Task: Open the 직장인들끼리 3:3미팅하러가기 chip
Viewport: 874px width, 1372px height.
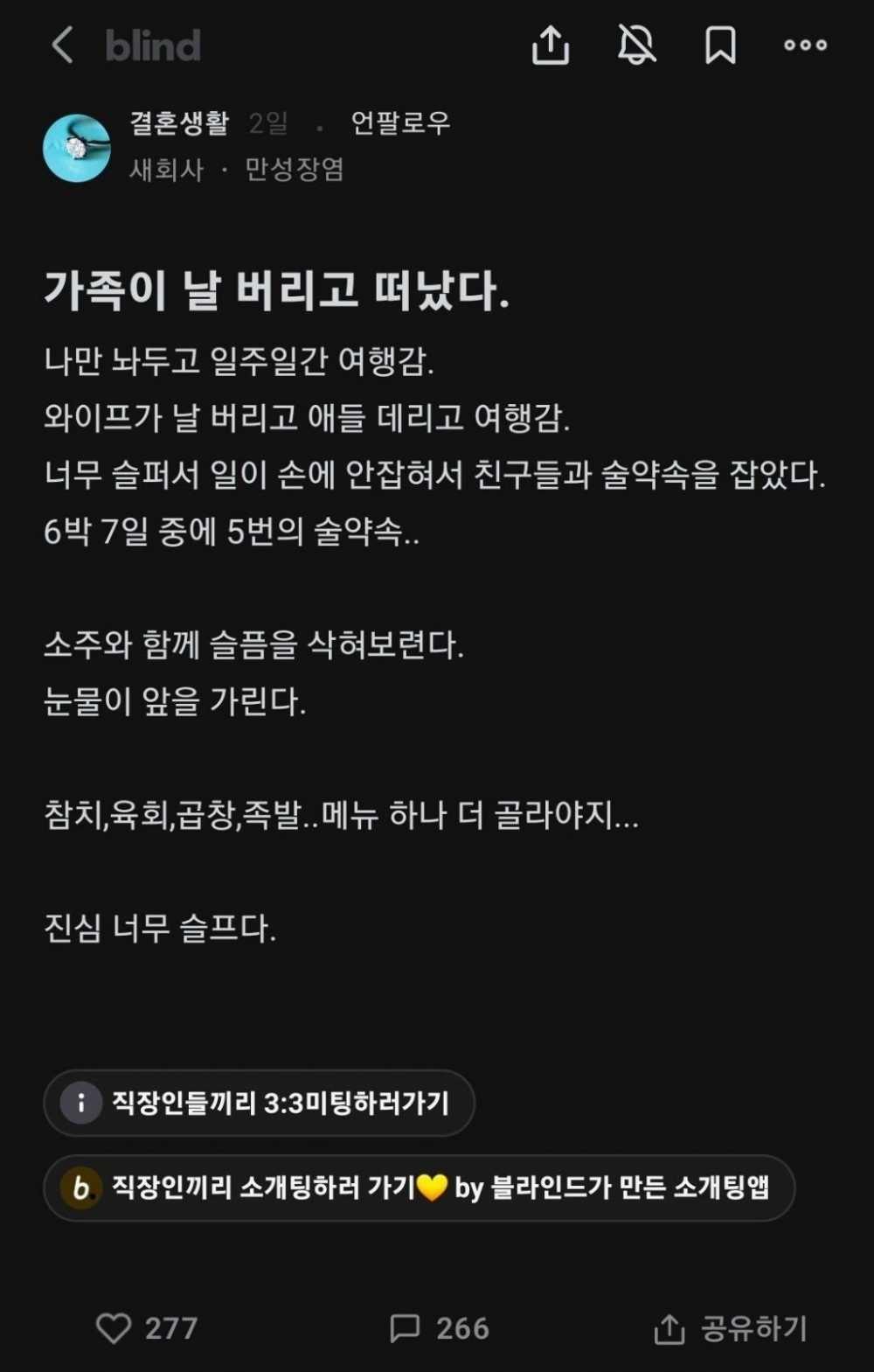Action: tap(260, 1103)
